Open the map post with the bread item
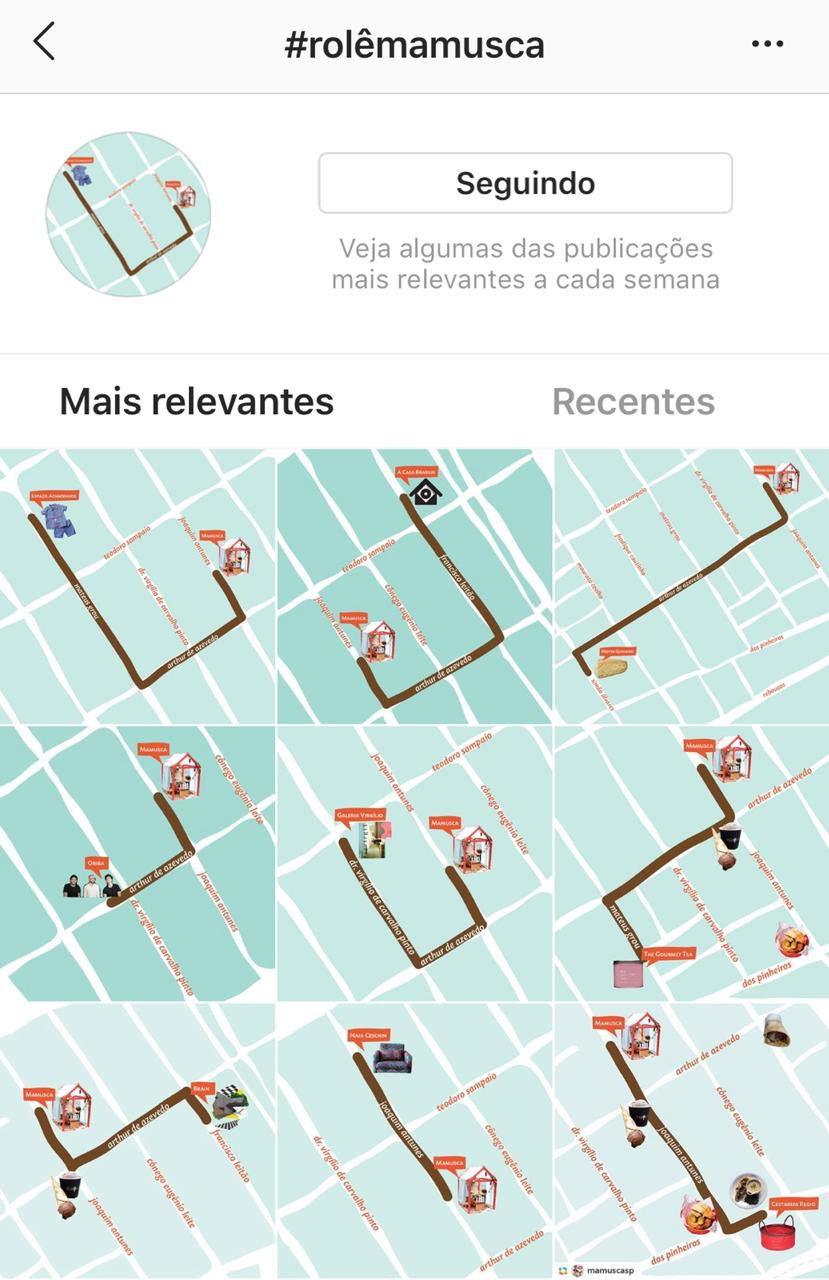This screenshot has height=1280, width=829. 691,587
